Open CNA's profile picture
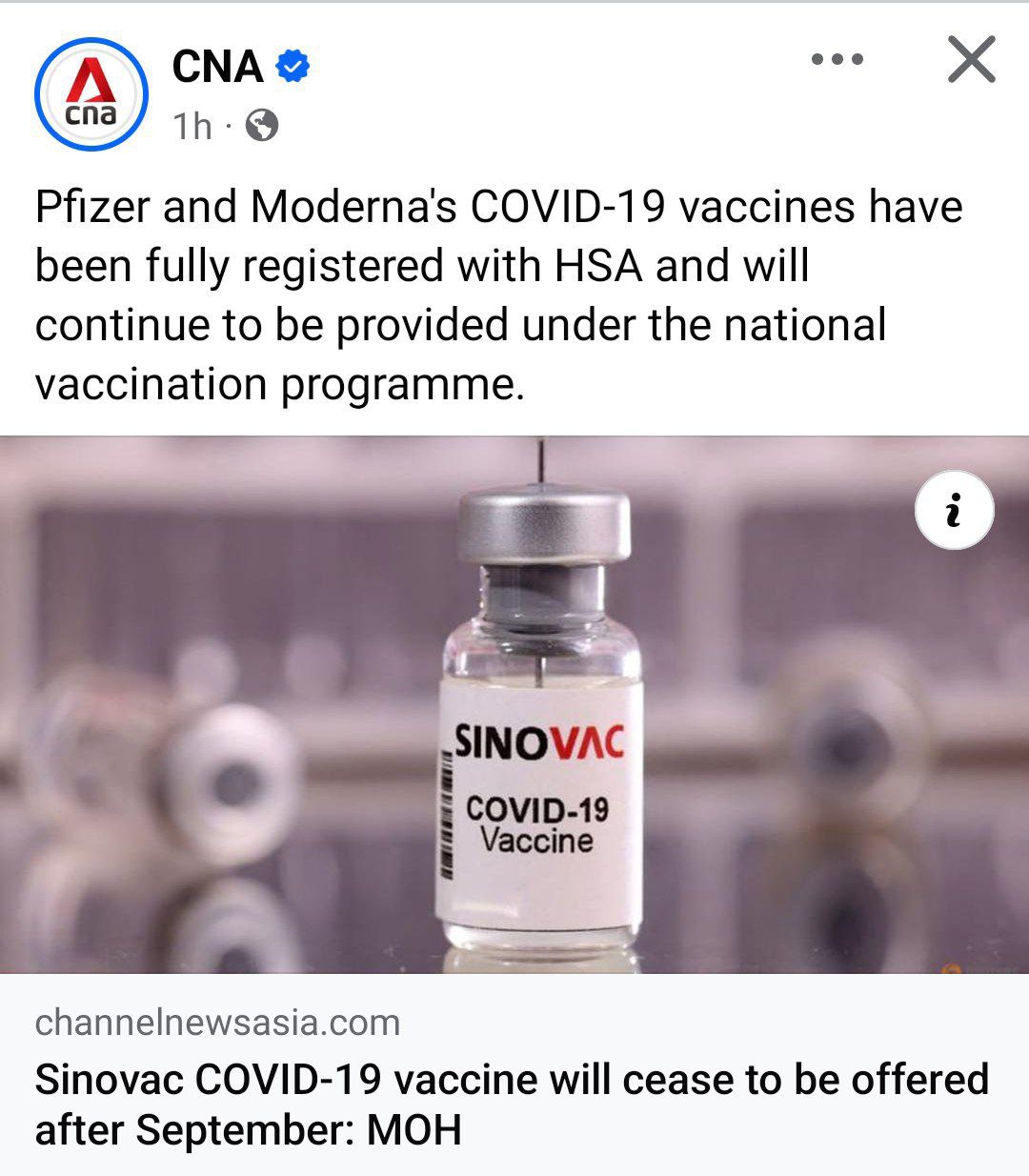The image size is (1029, 1176). click(x=91, y=94)
